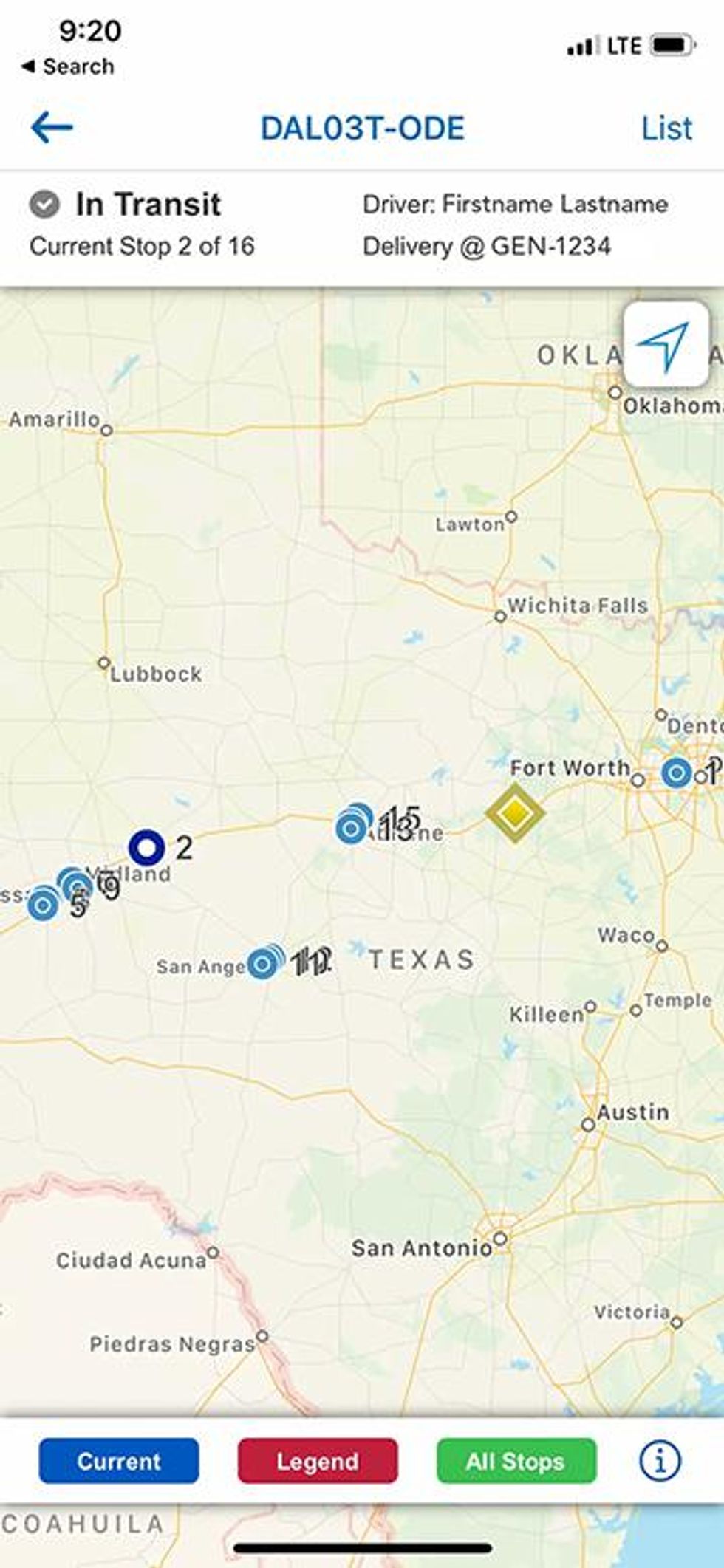Select stop 1 marker near Fort Worth
724x1568 pixels.
pos(676,773)
